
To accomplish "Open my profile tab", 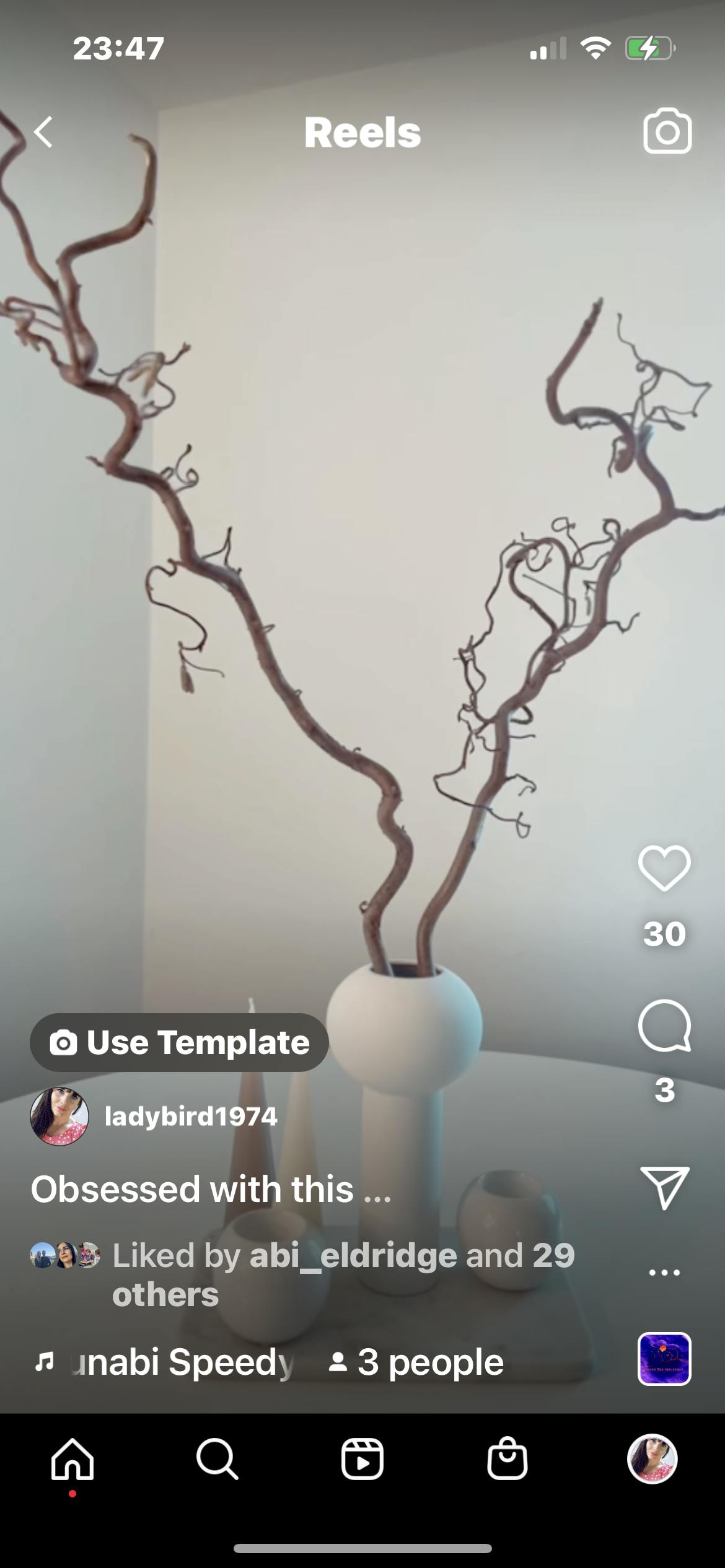I will (x=652, y=1458).
